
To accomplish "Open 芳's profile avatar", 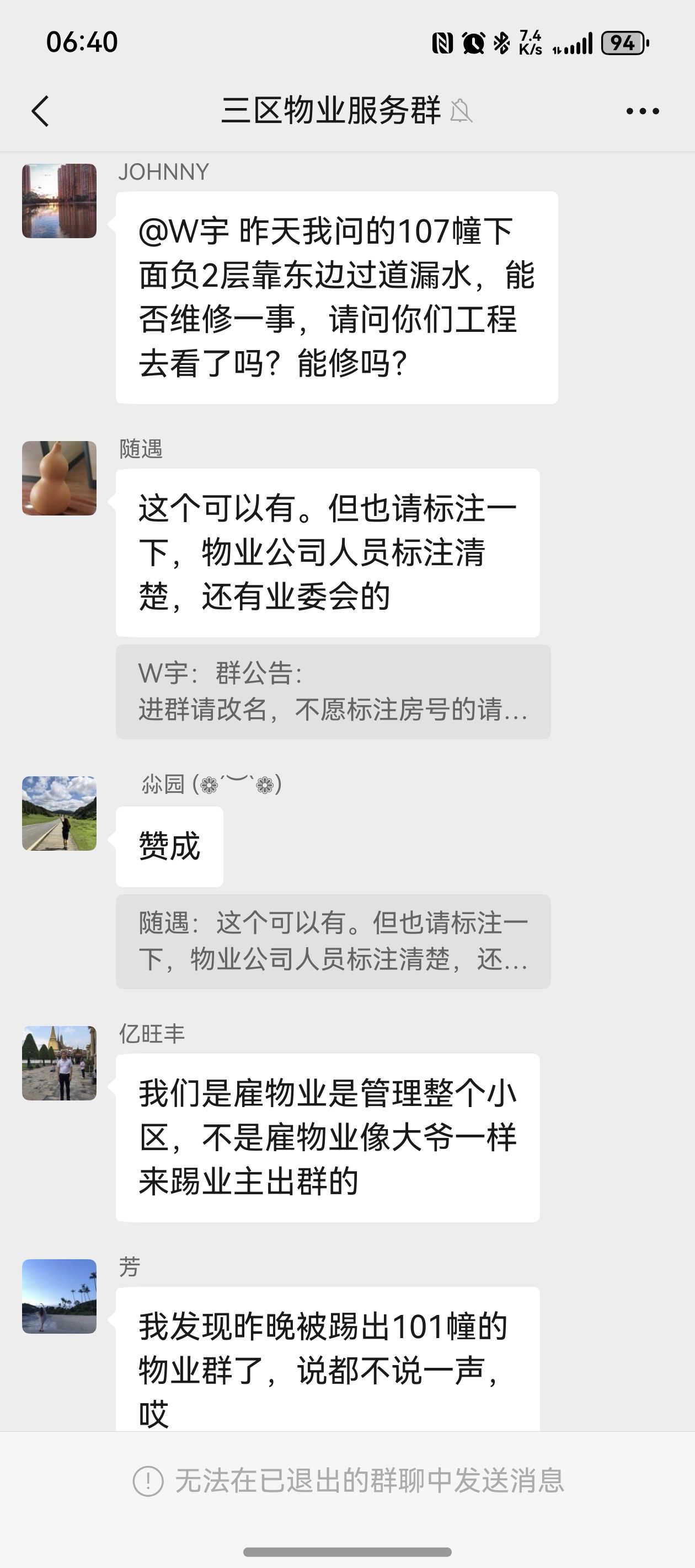I will (59, 1296).
